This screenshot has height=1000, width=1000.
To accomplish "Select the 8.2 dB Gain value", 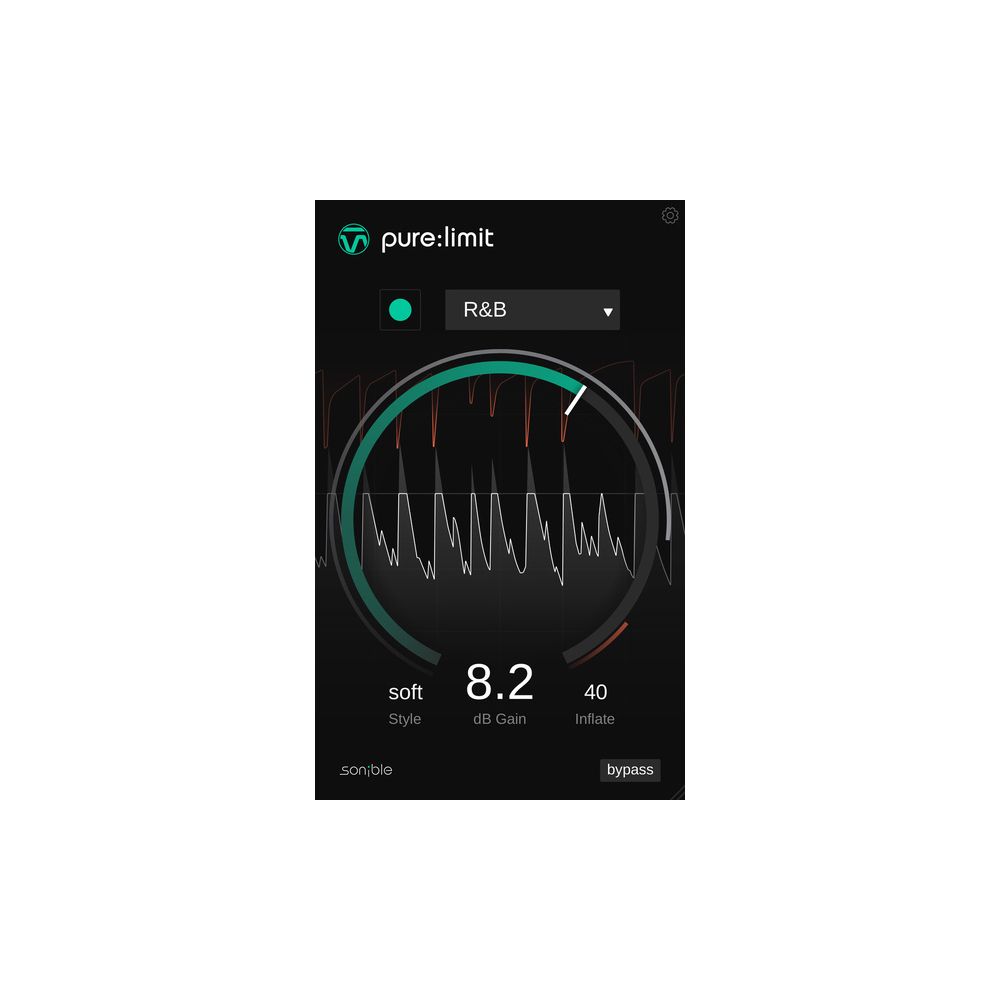I will (x=500, y=683).
